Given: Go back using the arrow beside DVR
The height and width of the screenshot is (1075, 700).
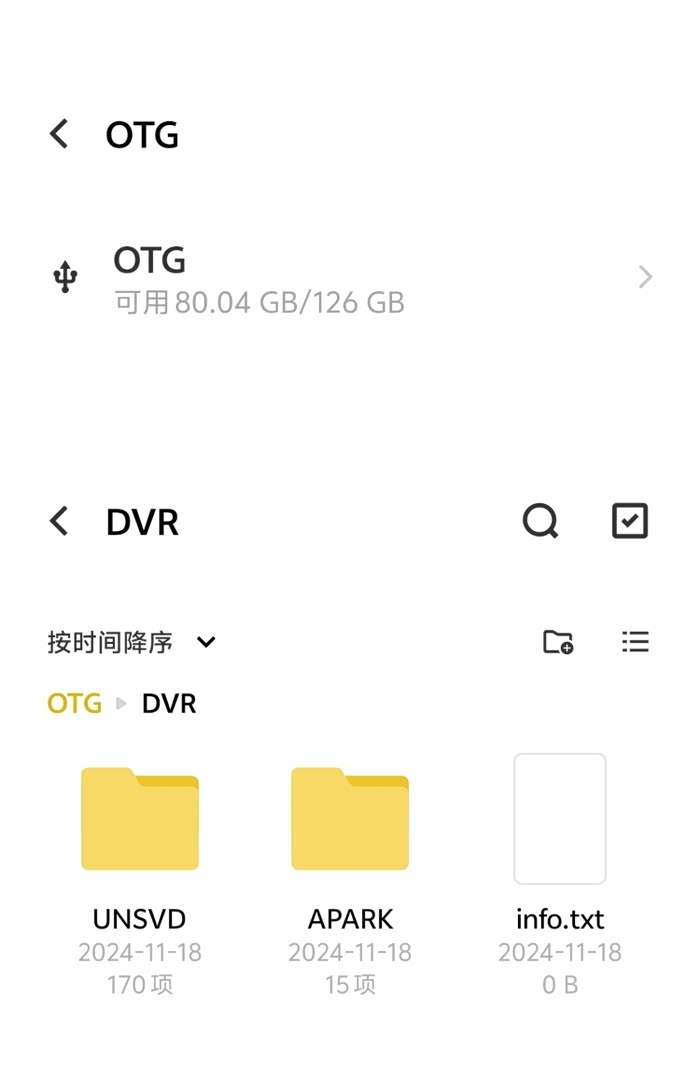Looking at the screenshot, I should pos(59,521).
